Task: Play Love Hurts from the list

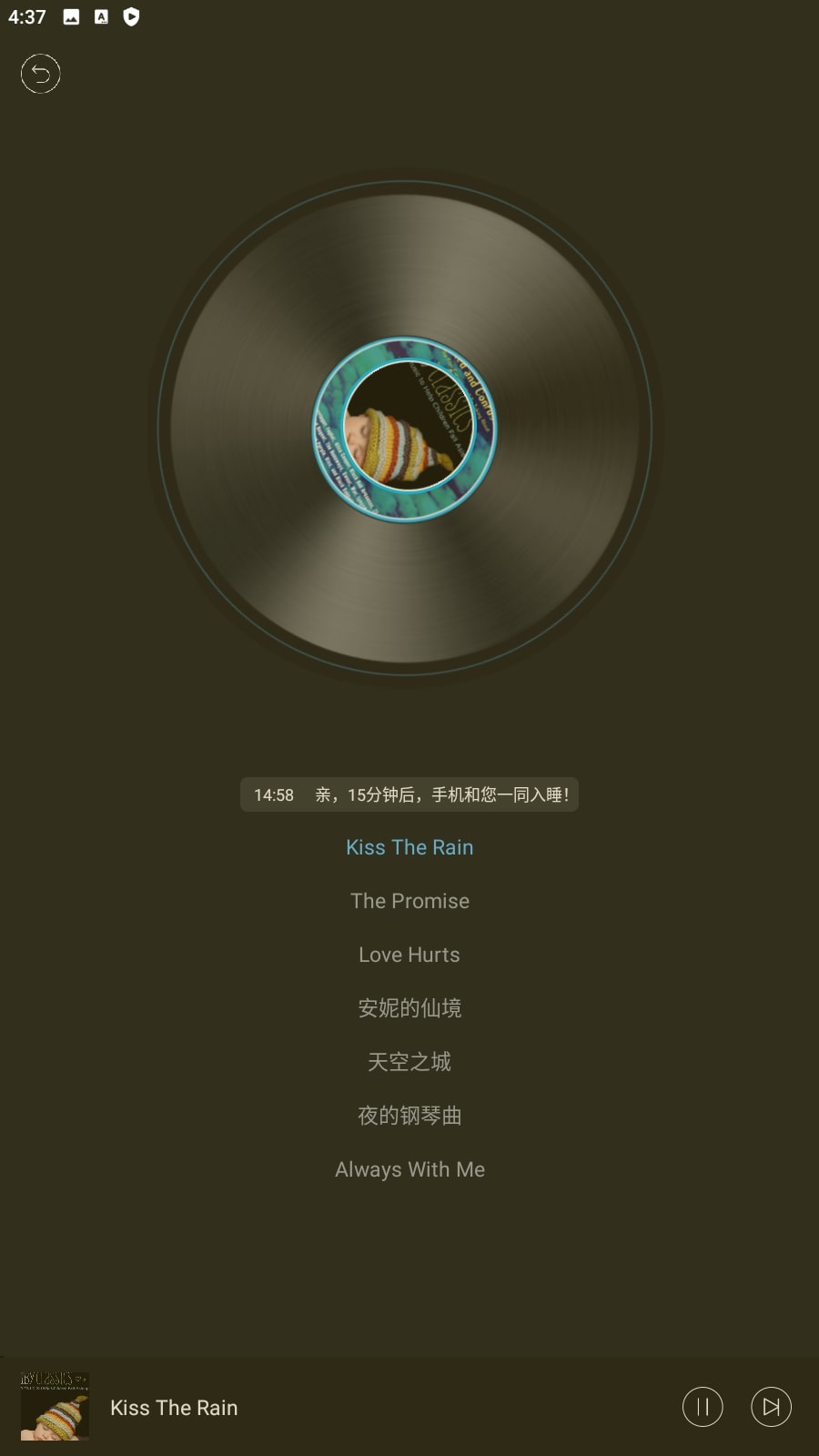Action: point(409,955)
